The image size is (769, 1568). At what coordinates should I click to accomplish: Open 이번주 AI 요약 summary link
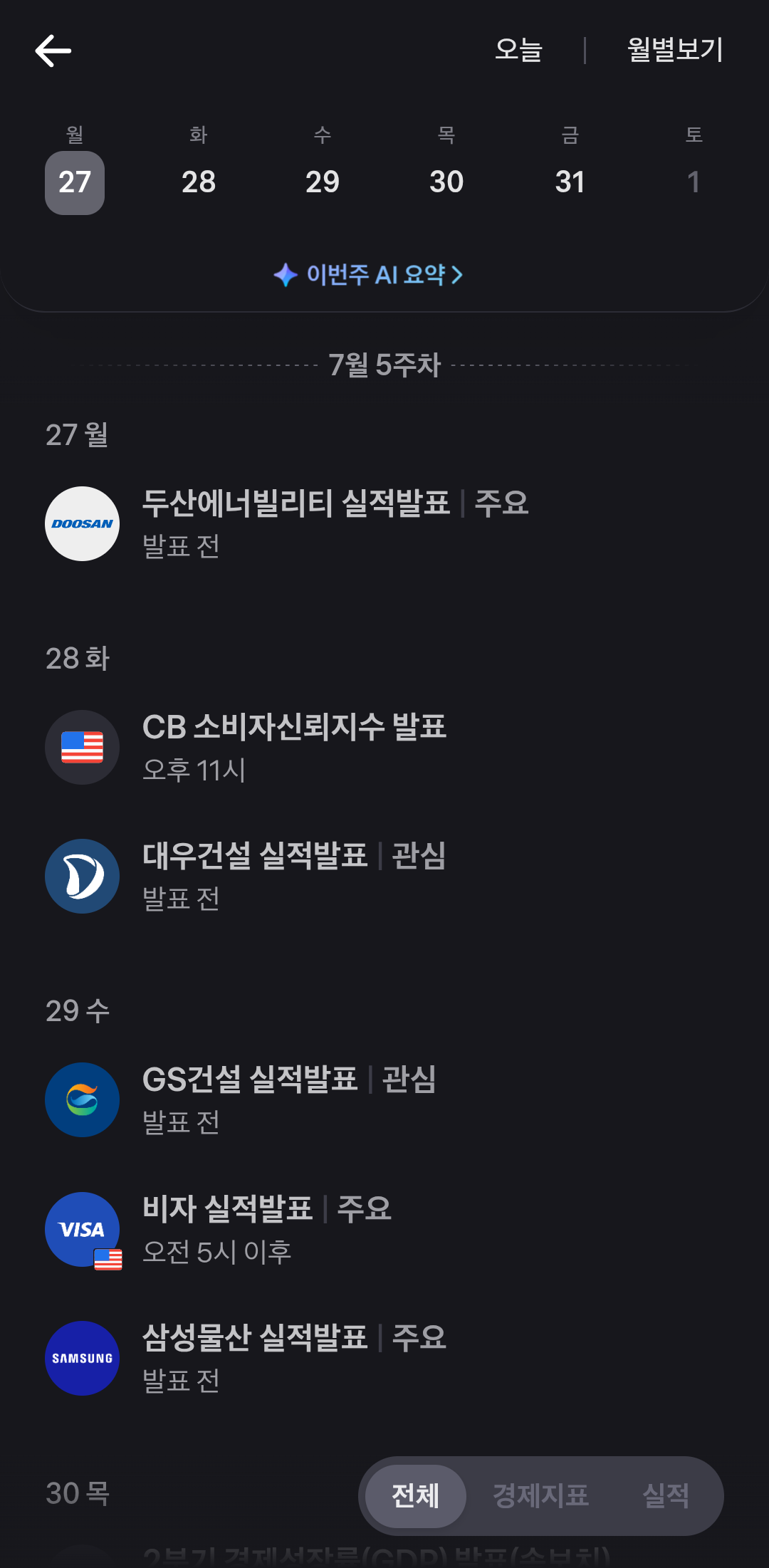[369, 275]
